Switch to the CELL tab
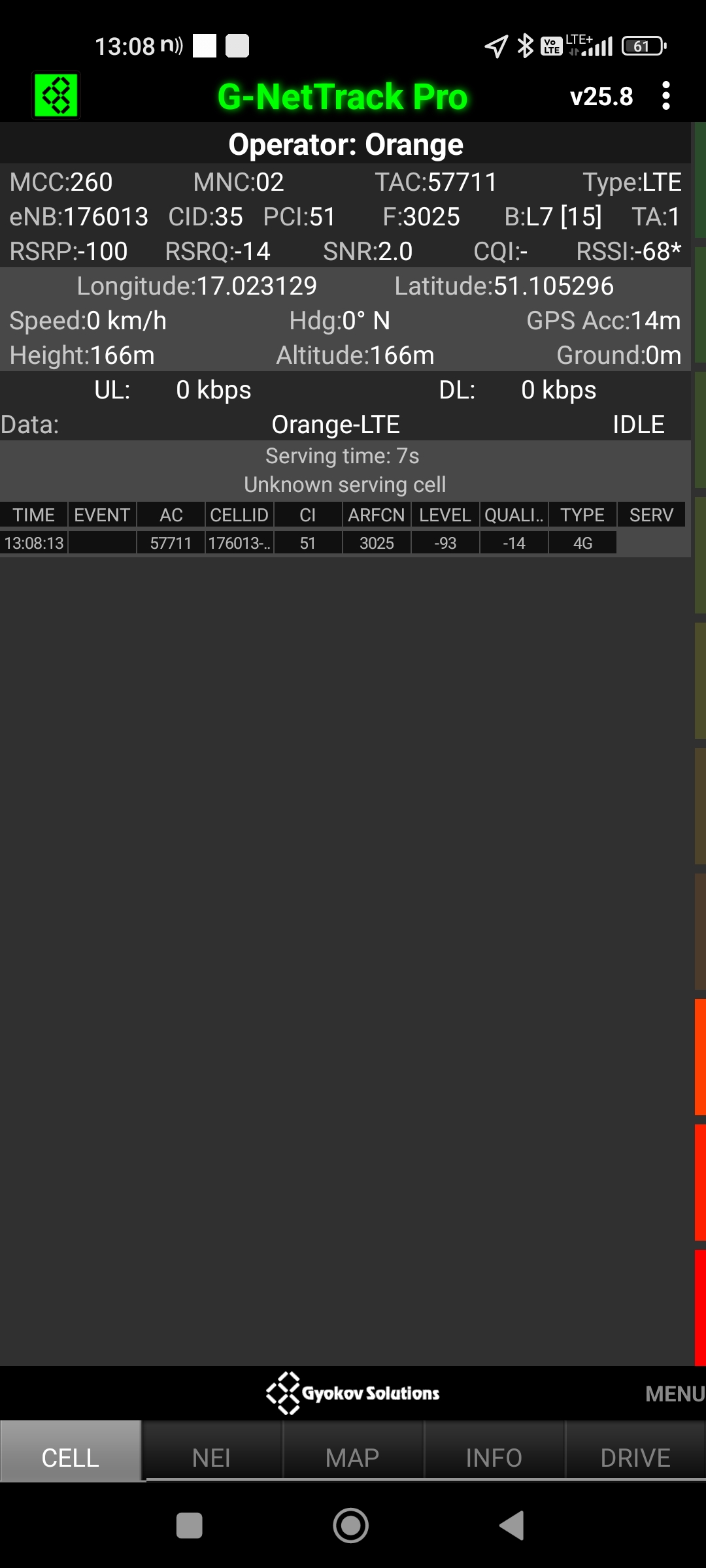The image size is (706, 1568). point(71,1458)
